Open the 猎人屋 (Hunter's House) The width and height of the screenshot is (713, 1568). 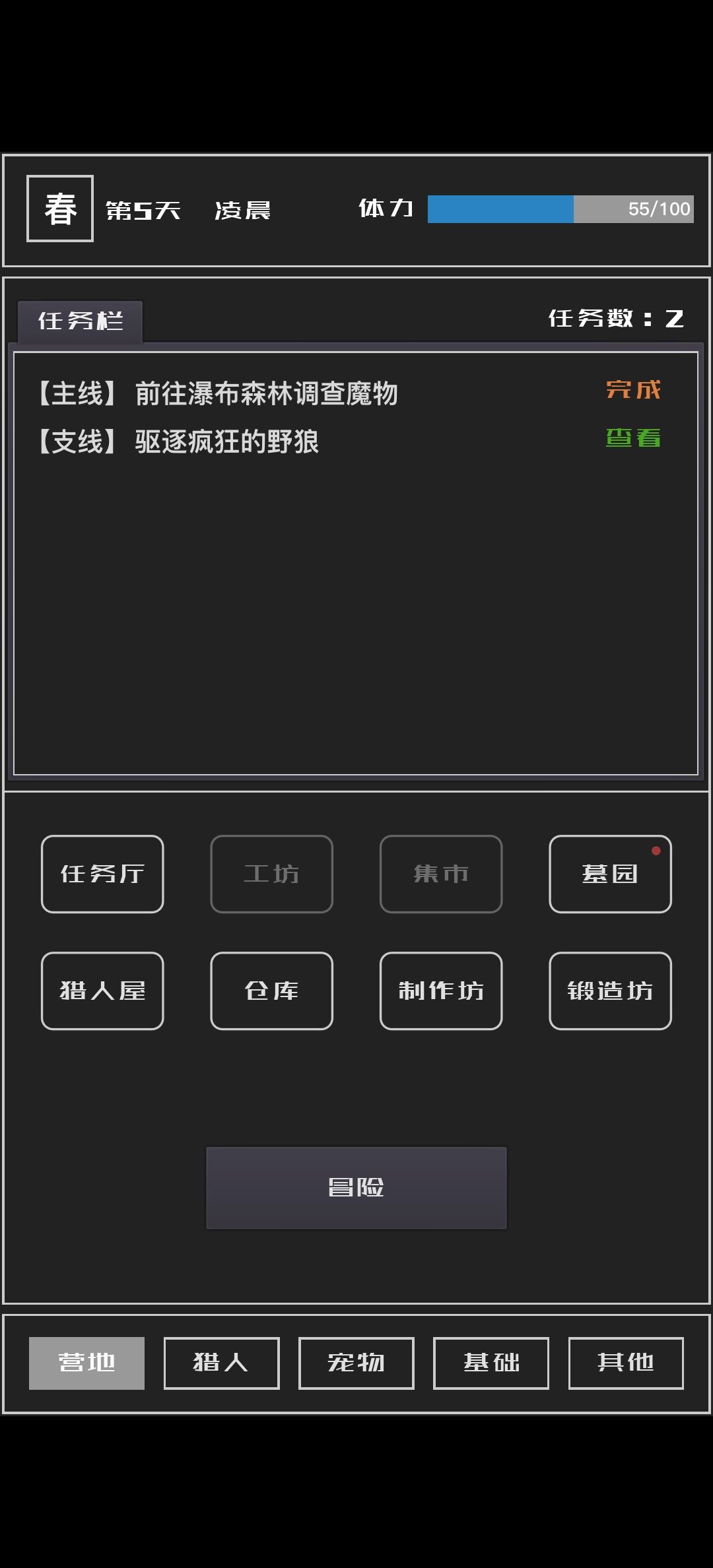102,991
